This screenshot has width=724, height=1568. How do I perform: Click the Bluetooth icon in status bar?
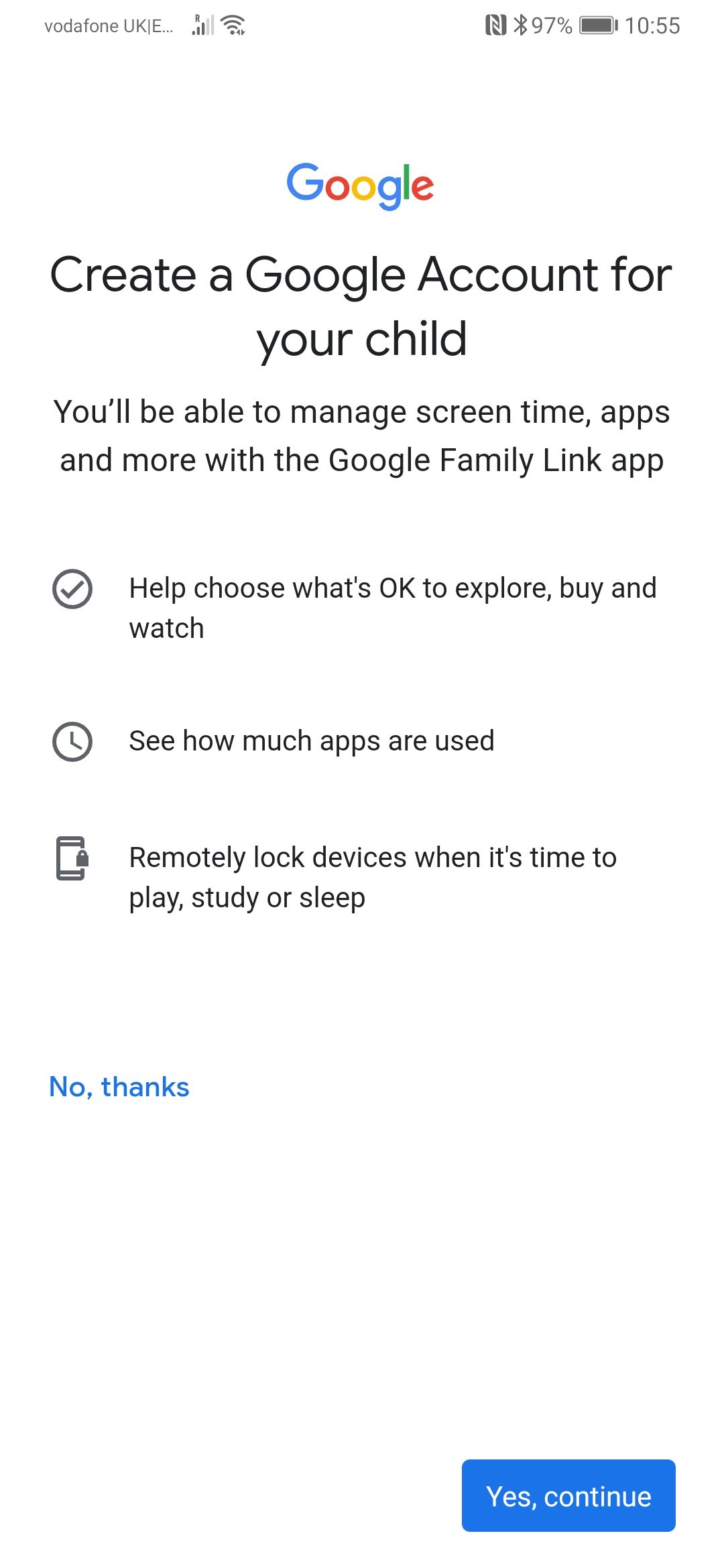[x=521, y=25]
